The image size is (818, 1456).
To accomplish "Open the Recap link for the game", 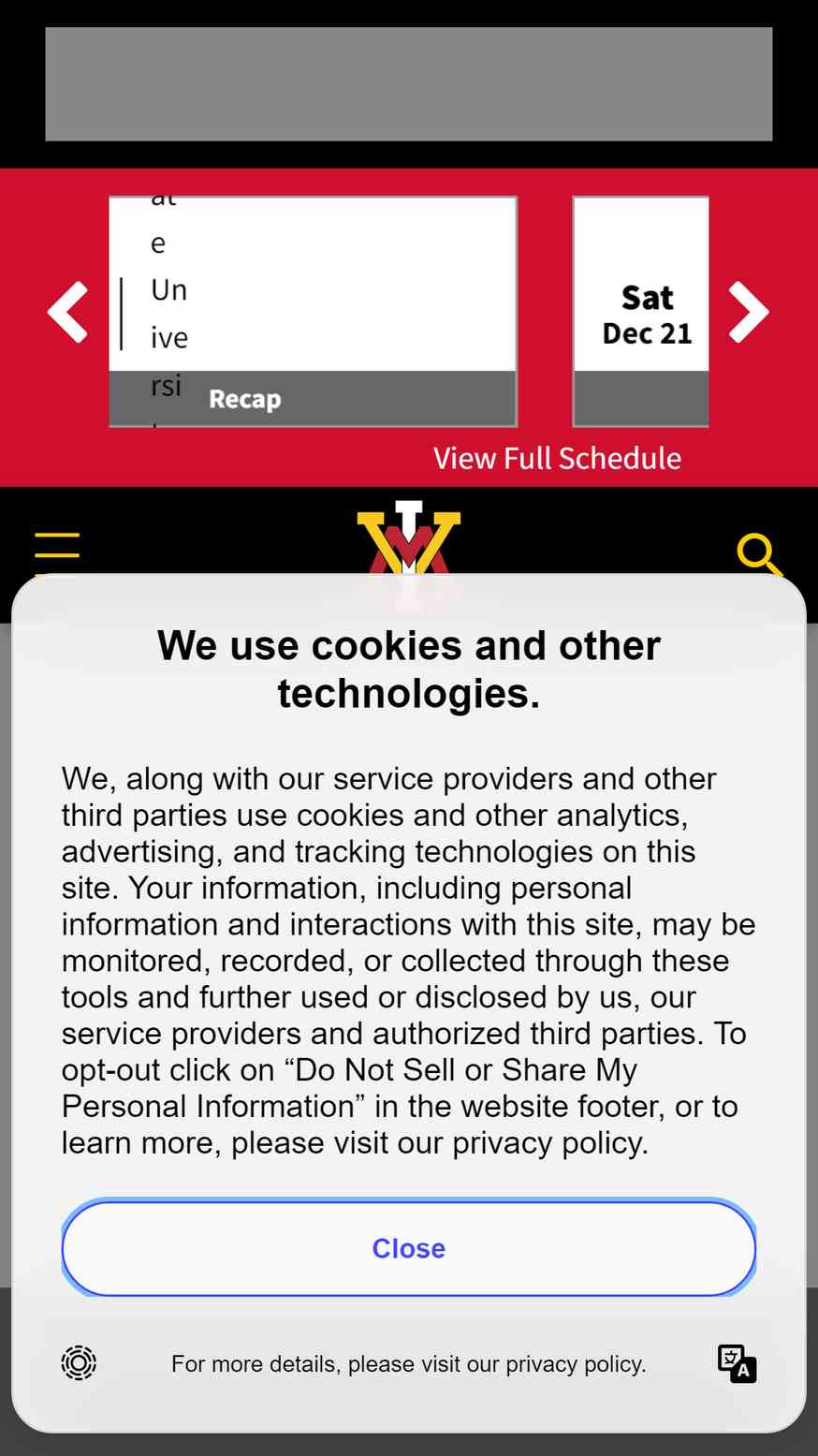I will [x=245, y=399].
